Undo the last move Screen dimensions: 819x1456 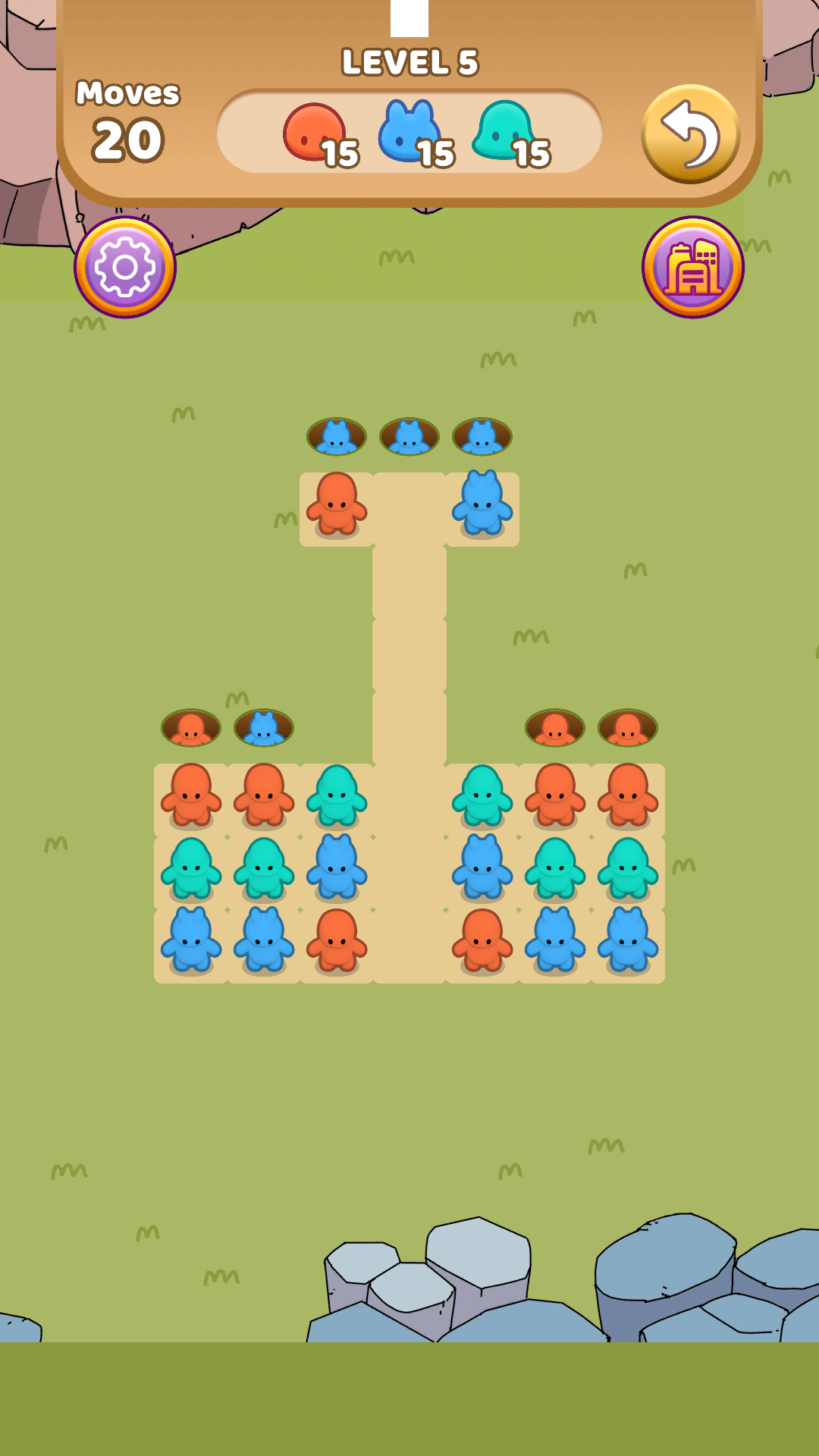click(x=690, y=134)
